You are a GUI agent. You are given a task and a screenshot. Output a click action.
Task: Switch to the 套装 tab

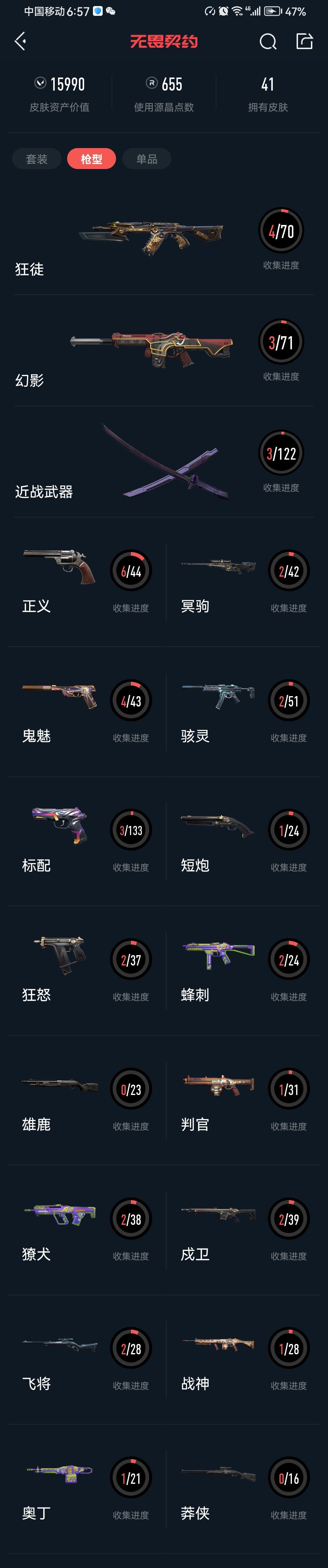tap(36, 159)
